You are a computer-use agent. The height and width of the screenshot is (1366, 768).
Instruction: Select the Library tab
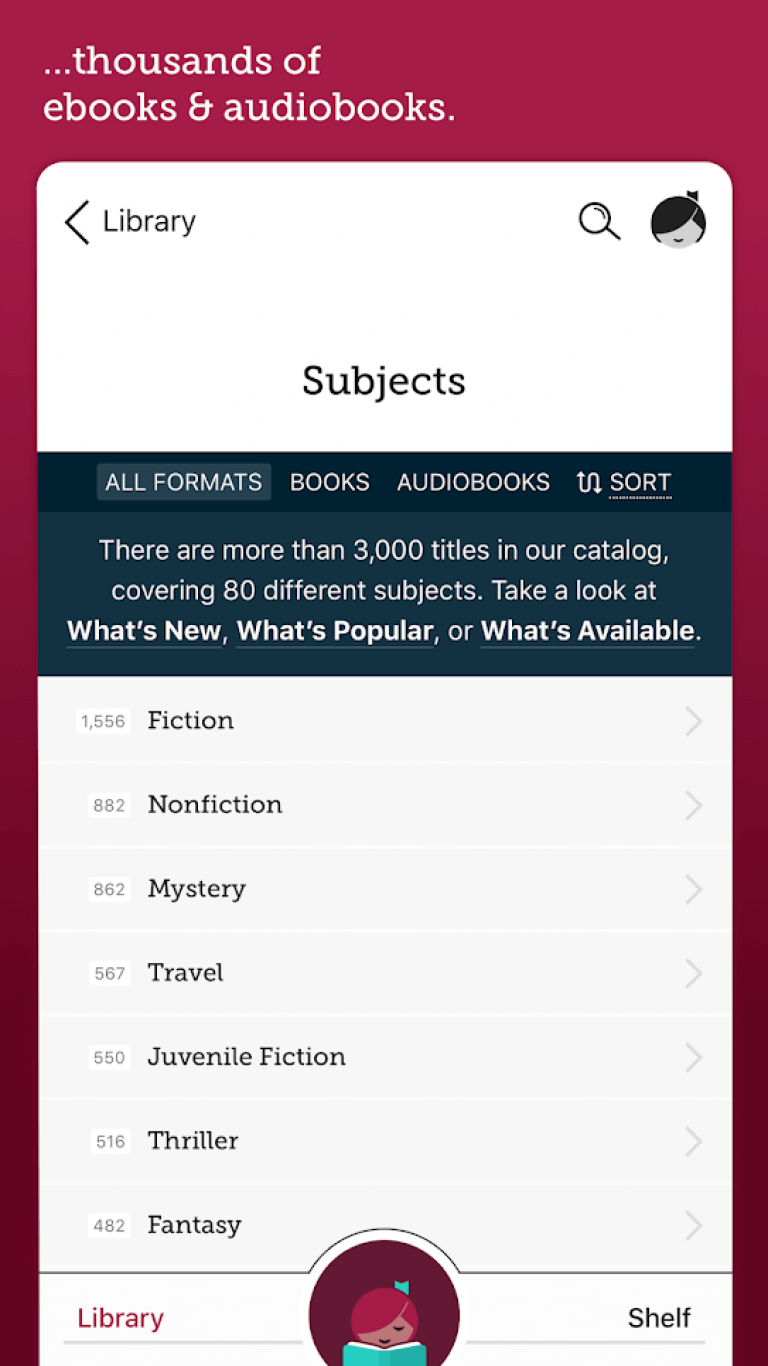point(119,1318)
